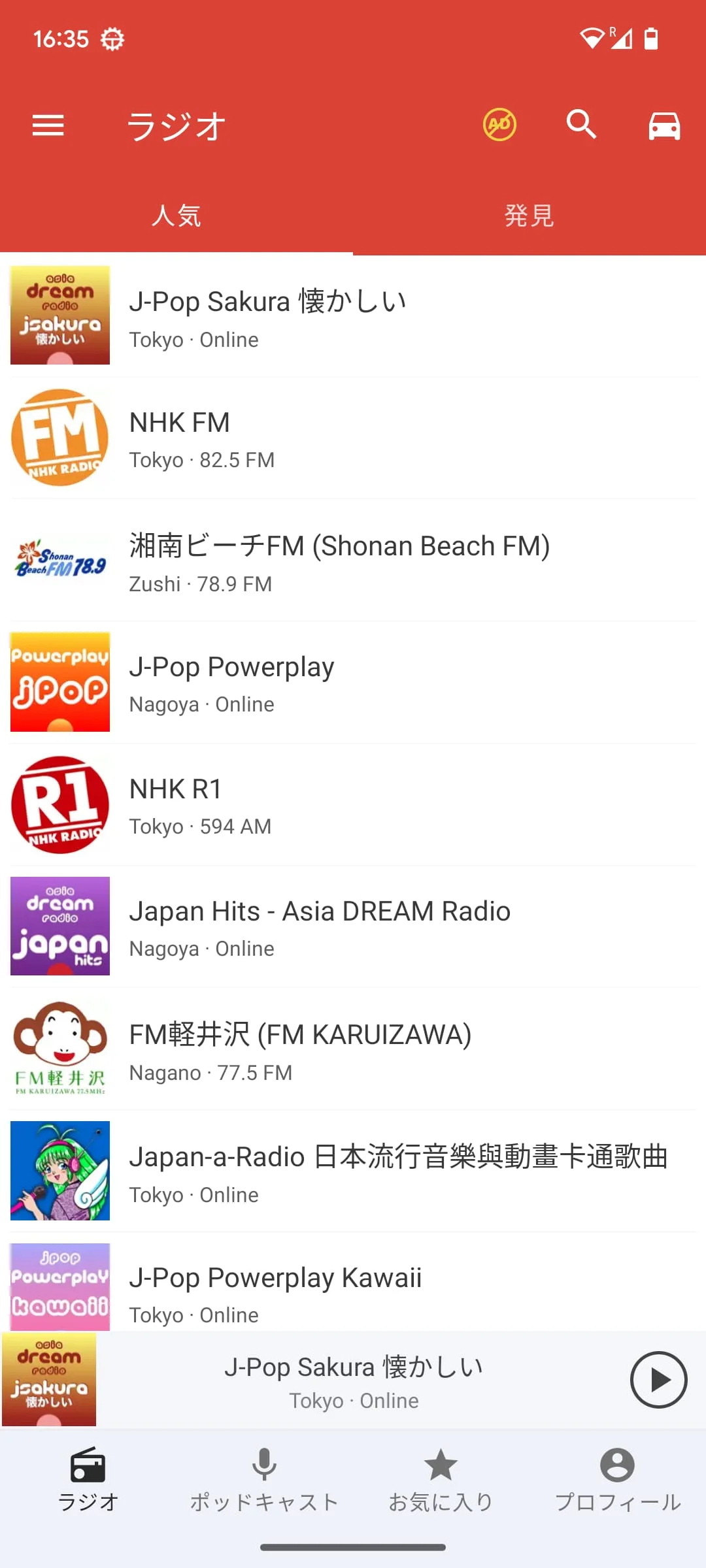Open お気に入り via the star icon
Screen dimensions: 706x1568
tap(441, 1478)
